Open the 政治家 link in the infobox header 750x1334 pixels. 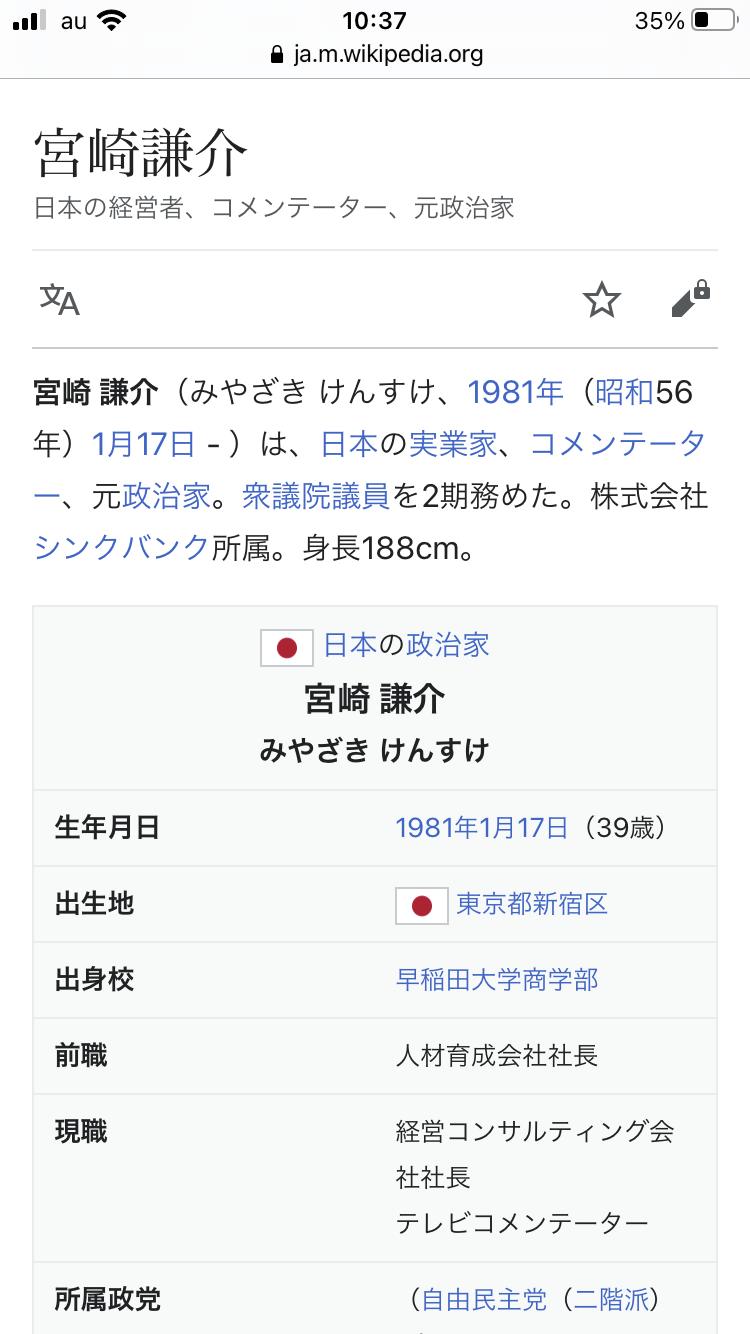447,645
